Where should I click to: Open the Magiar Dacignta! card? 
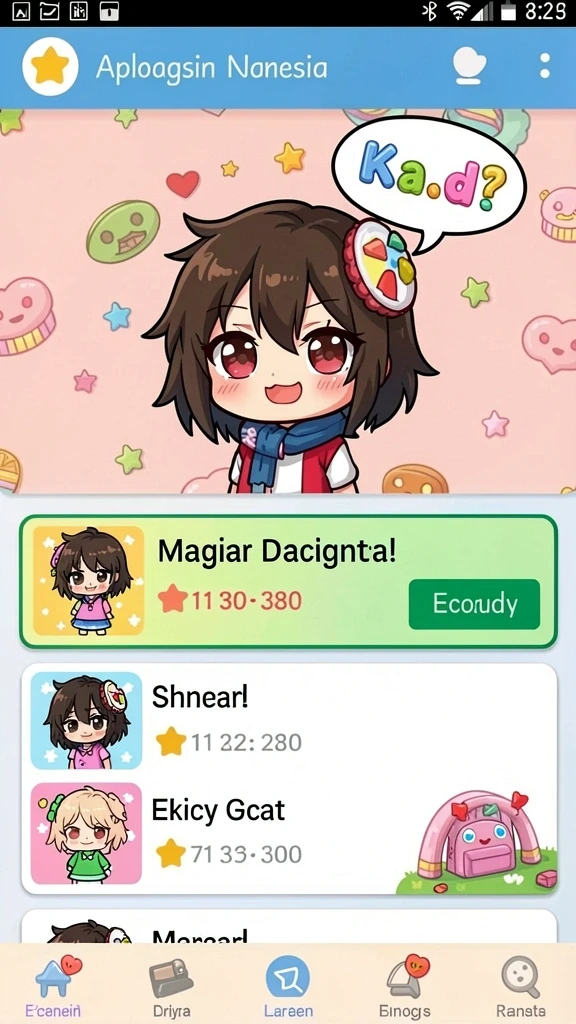coord(288,581)
